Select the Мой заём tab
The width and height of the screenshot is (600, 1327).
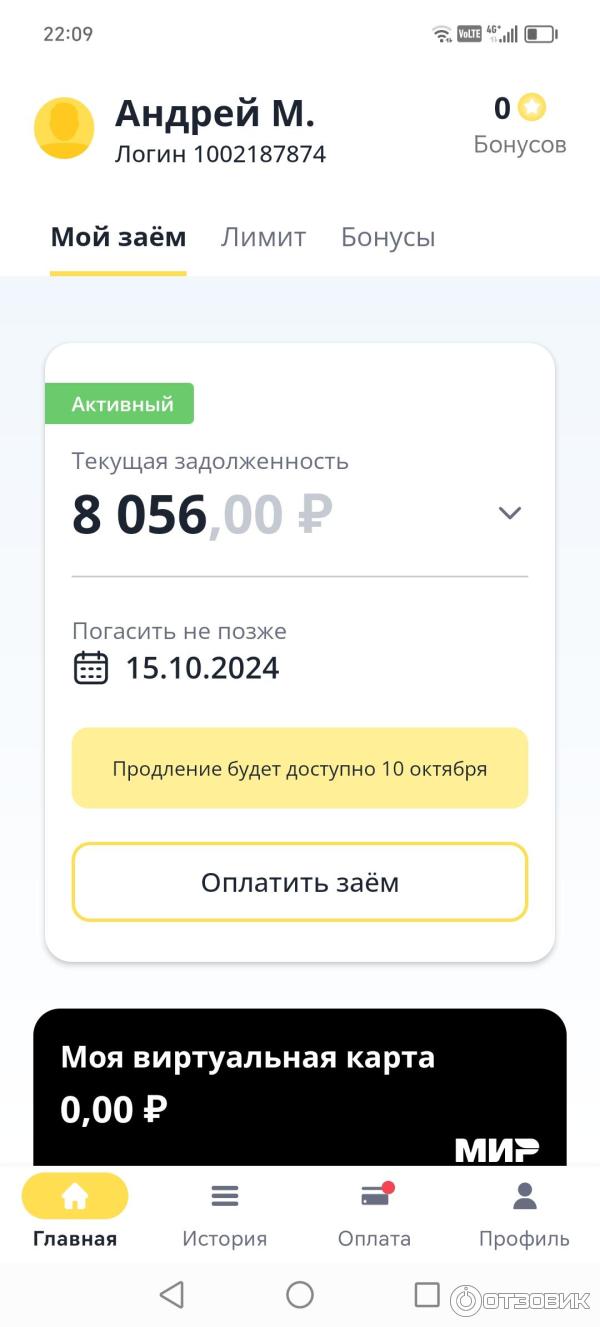click(x=118, y=238)
